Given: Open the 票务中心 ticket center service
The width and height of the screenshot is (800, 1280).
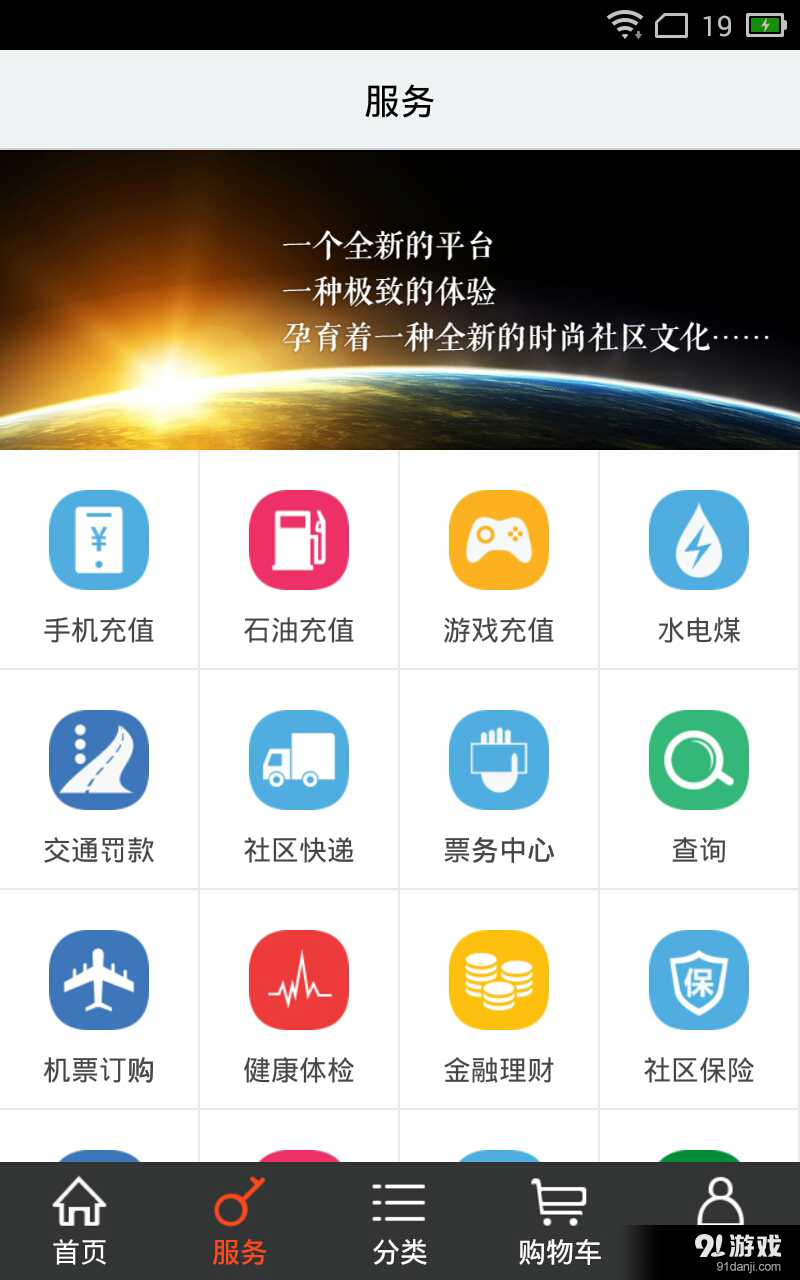Looking at the screenshot, I should [x=498, y=760].
